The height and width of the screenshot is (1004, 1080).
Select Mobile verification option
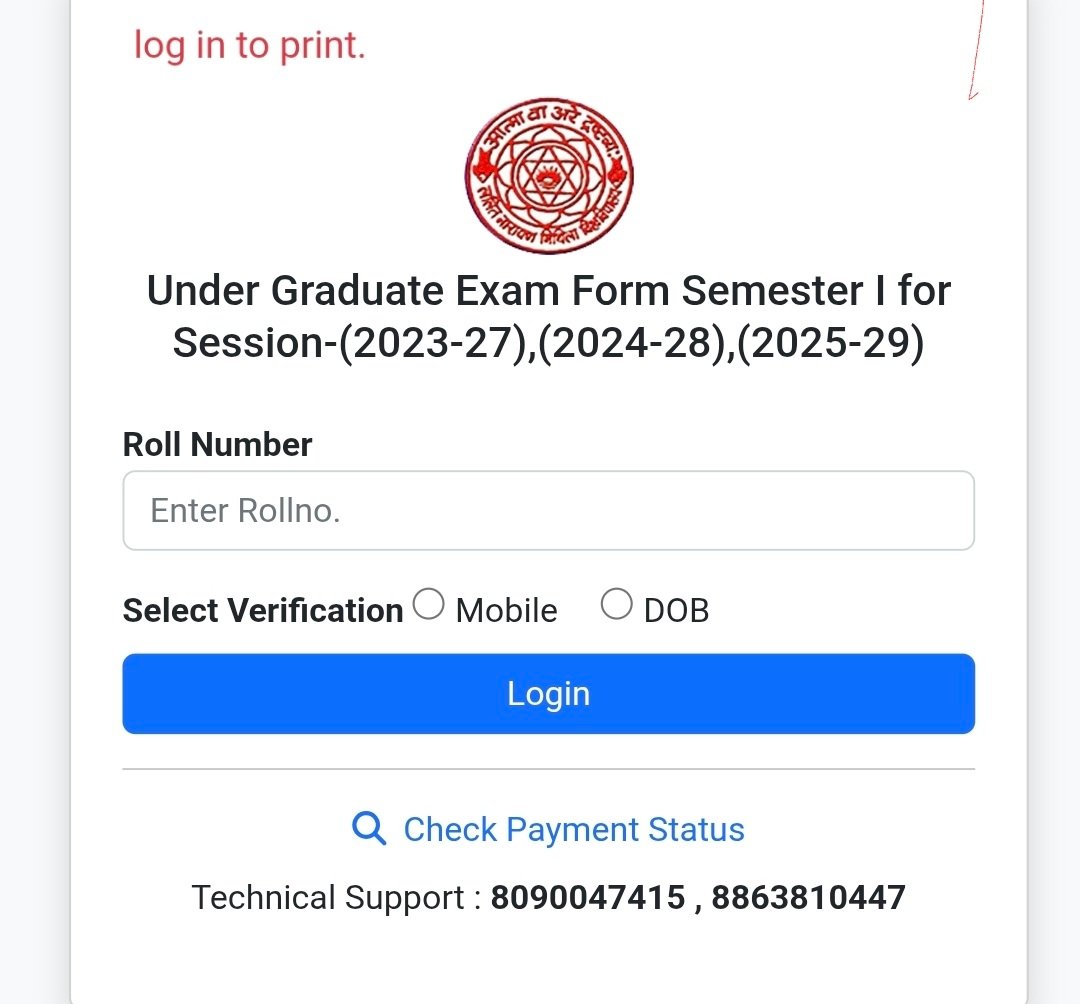pyautogui.click(x=429, y=605)
